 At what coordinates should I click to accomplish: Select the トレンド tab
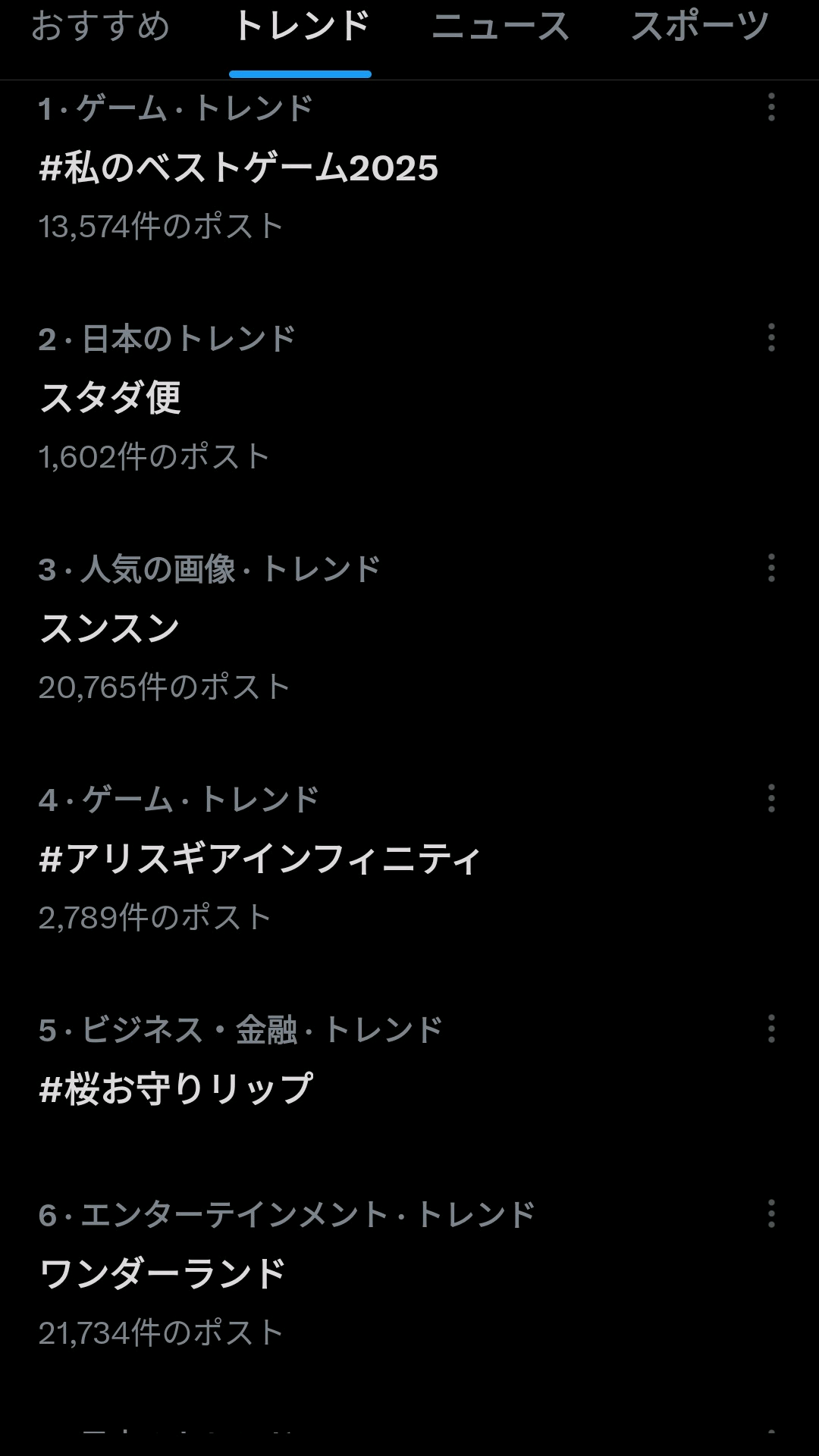click(300, 27)
